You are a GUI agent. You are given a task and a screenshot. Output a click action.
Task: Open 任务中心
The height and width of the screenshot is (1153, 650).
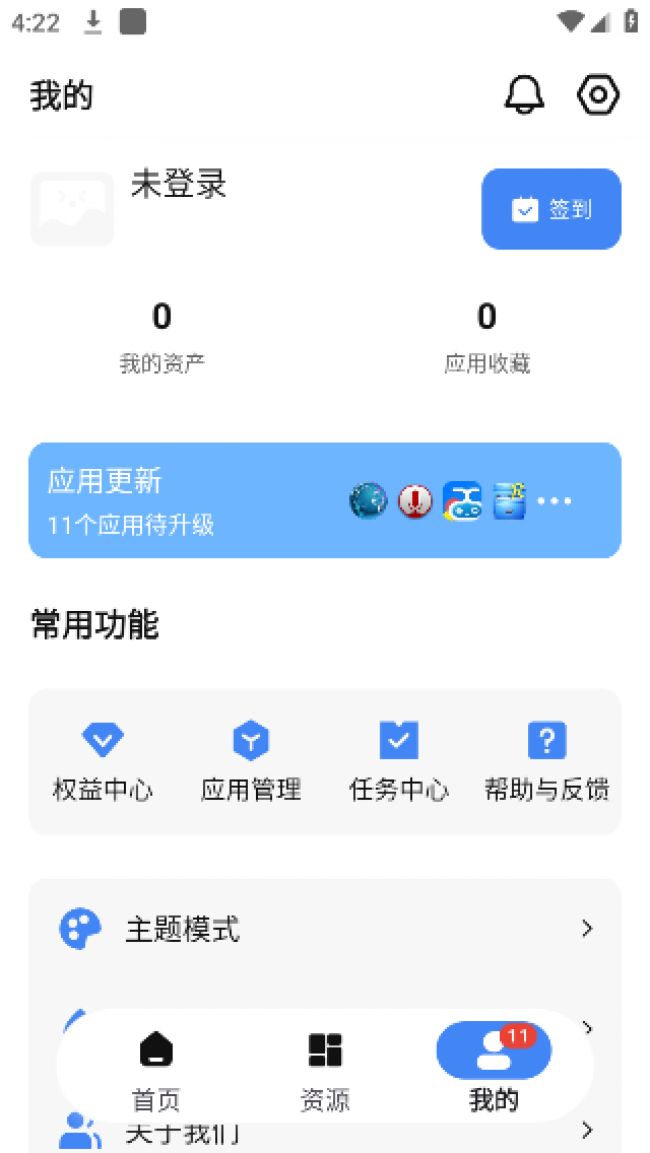[x=398, y=762]
